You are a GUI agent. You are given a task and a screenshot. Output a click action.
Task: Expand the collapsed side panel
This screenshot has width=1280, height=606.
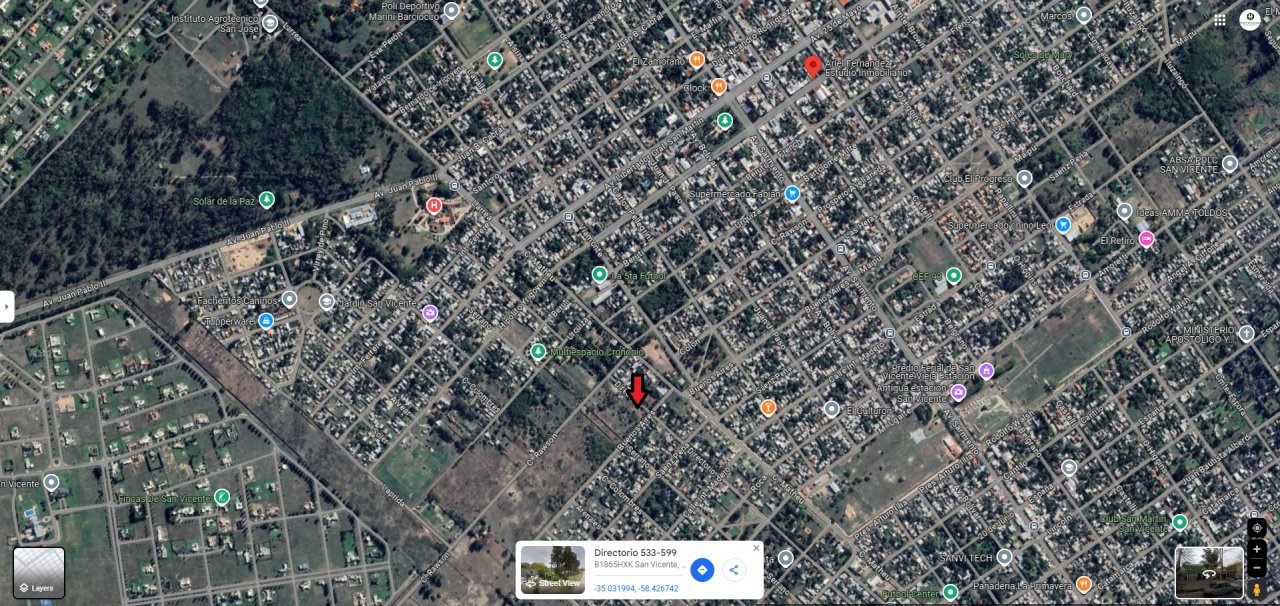pyautogui.click(x=6, y=306)
